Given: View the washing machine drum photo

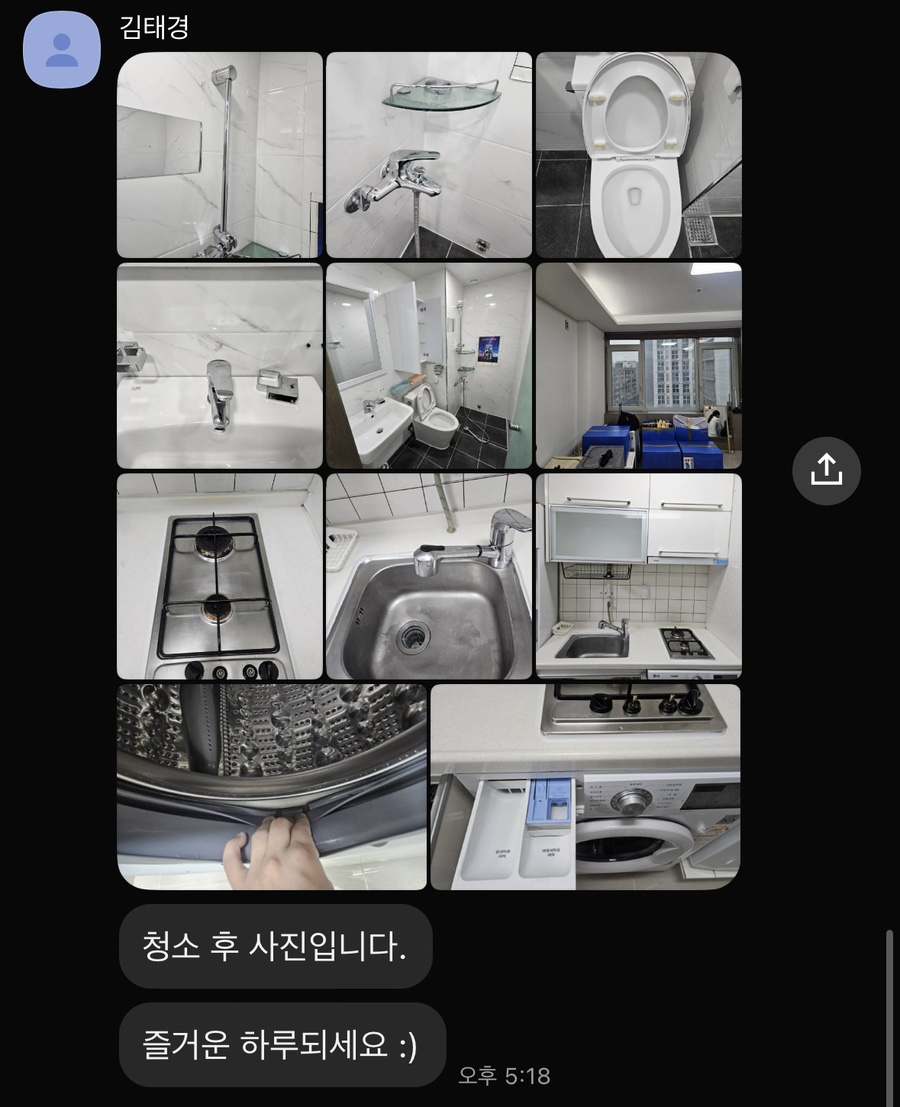Looking at the screenshot, I should [x=272, y=787].
